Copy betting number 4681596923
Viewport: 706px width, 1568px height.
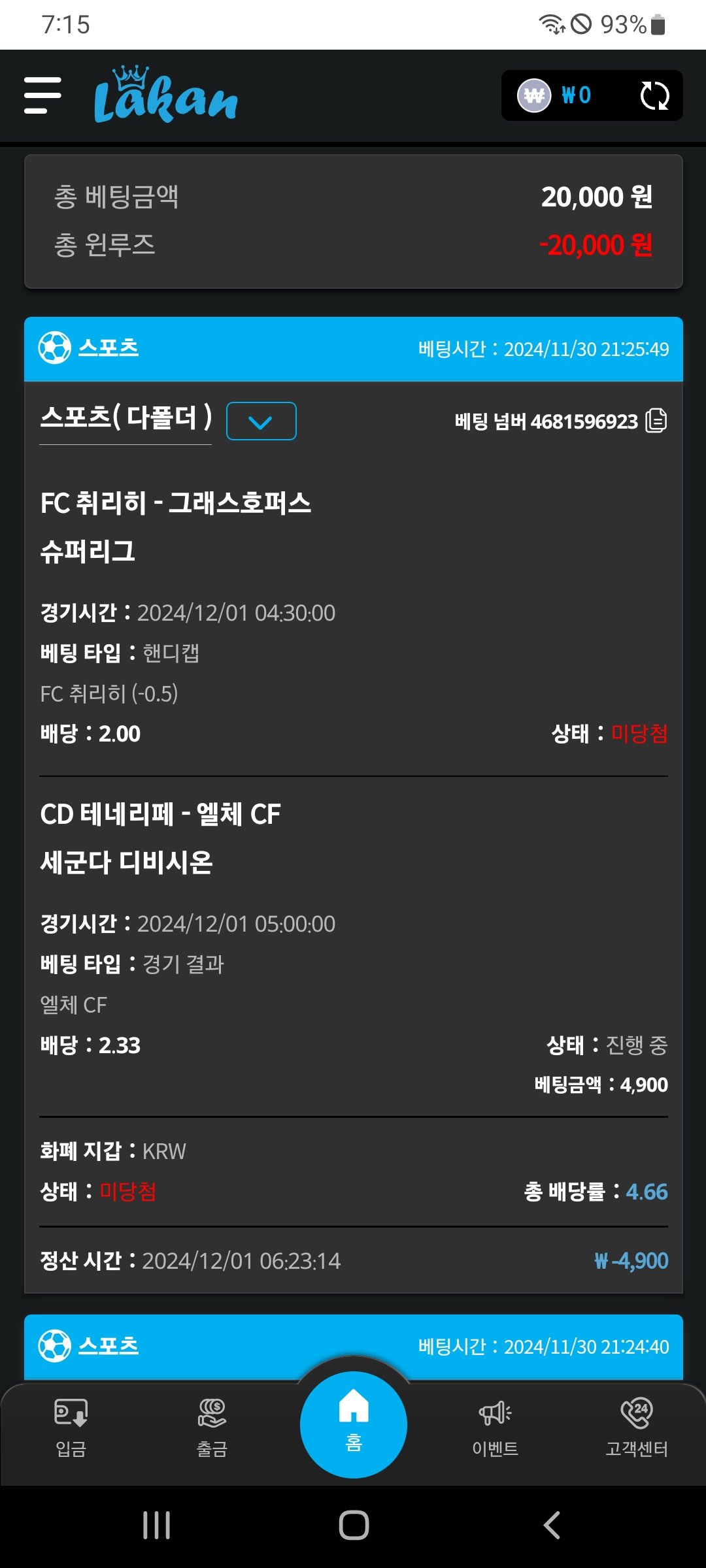click(x=656, y=421)
